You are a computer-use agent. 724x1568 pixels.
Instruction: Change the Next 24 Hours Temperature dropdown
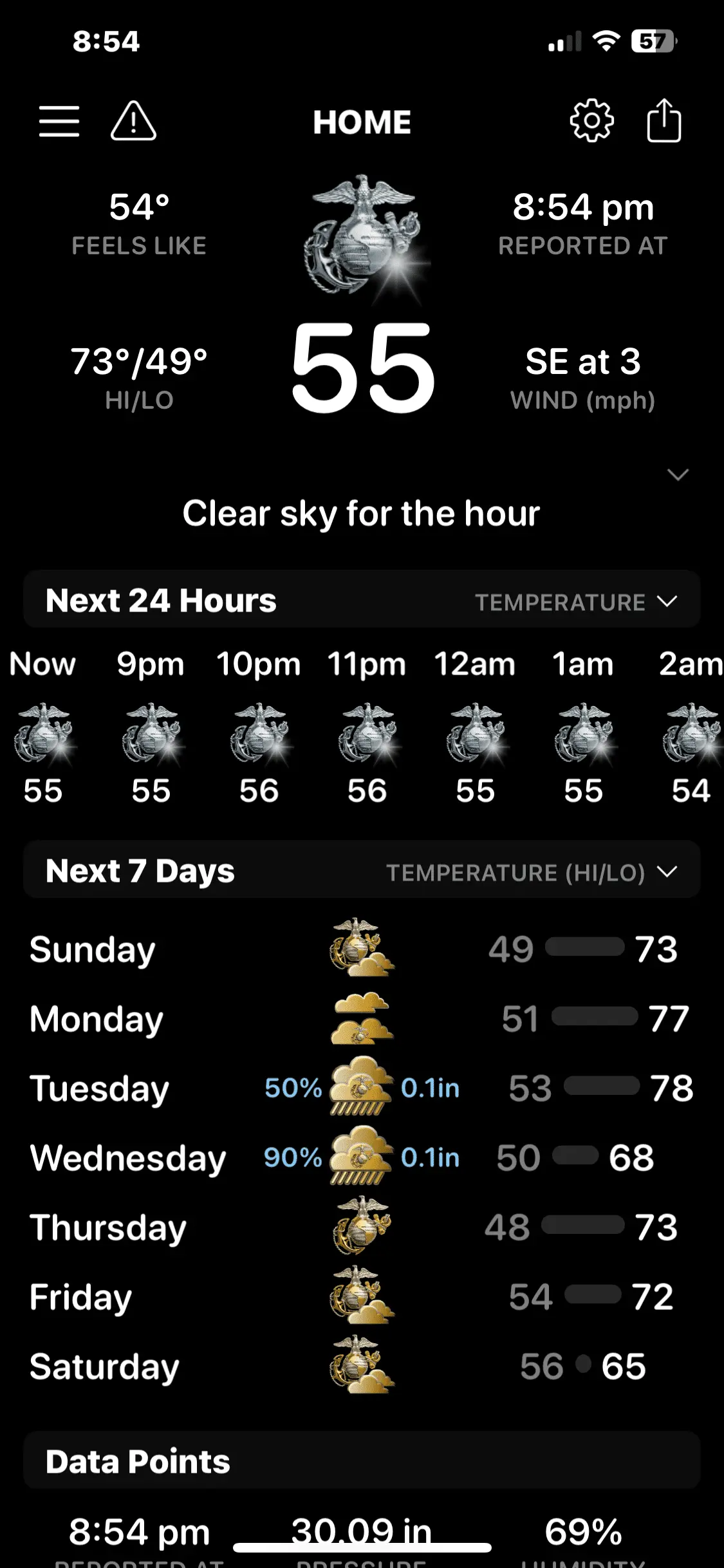(576, 602)
